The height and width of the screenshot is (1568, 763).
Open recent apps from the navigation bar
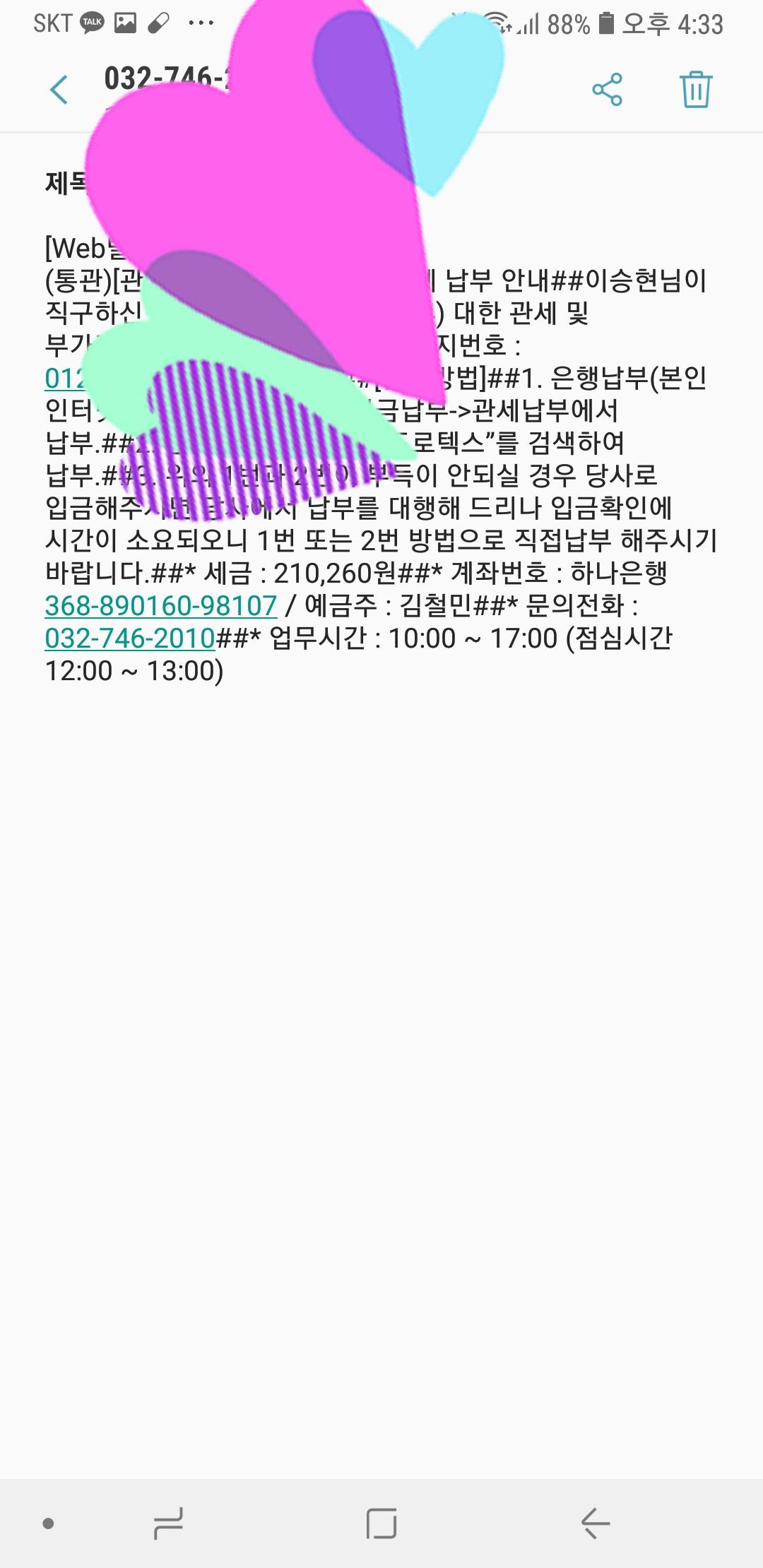coord(168,1524)
